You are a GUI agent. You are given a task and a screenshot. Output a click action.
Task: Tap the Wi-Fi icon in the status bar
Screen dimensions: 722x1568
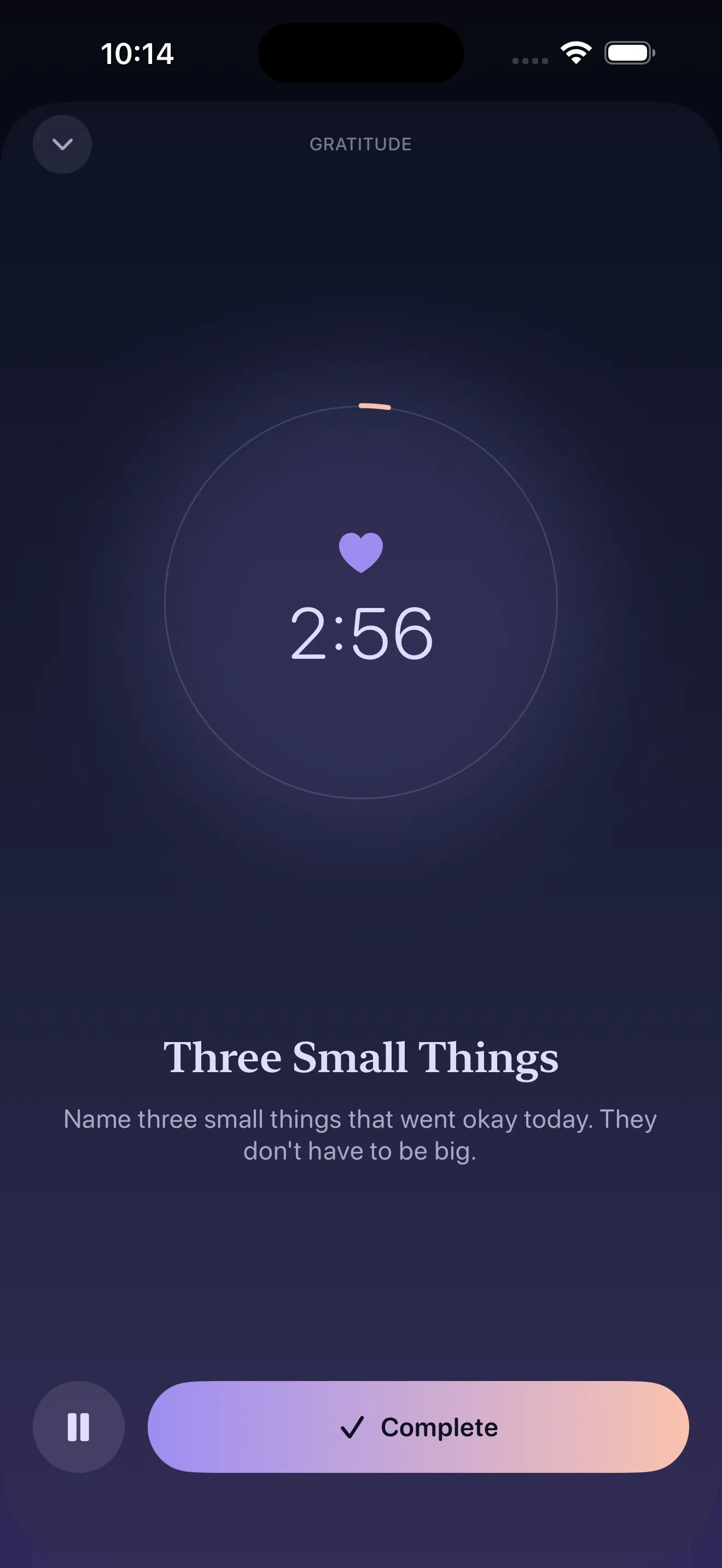[x=575, y=54]
